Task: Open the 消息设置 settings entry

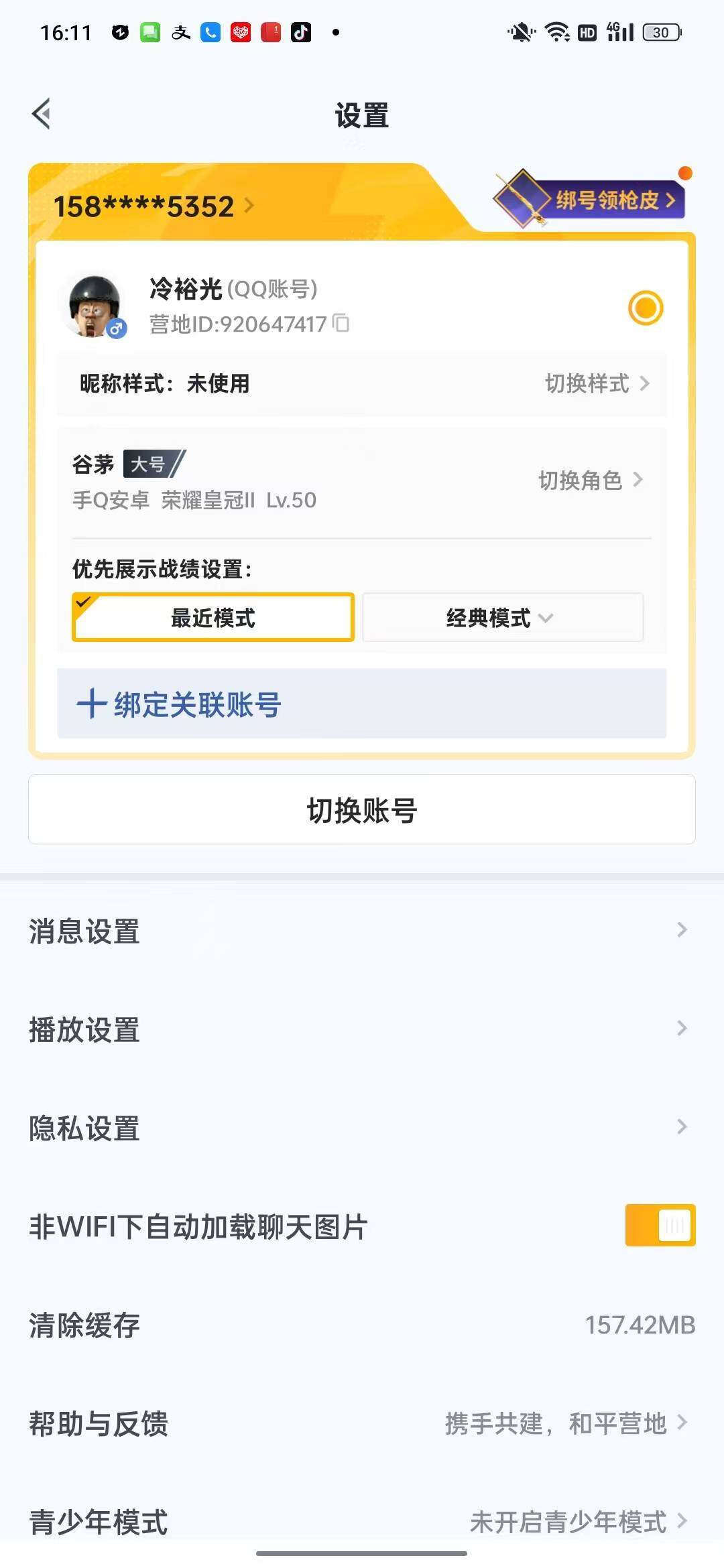Action: tap(362, 931)
